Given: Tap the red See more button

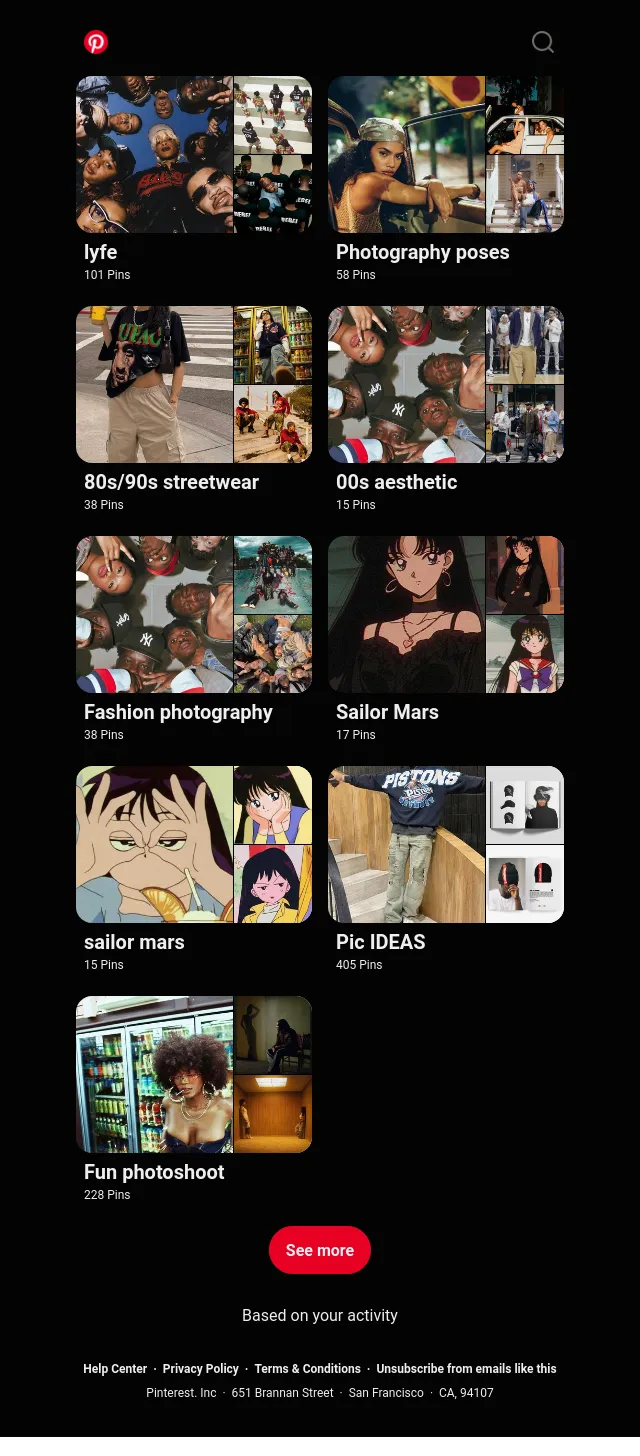Looking at the screenshot, I should (x=320, y=1250).
